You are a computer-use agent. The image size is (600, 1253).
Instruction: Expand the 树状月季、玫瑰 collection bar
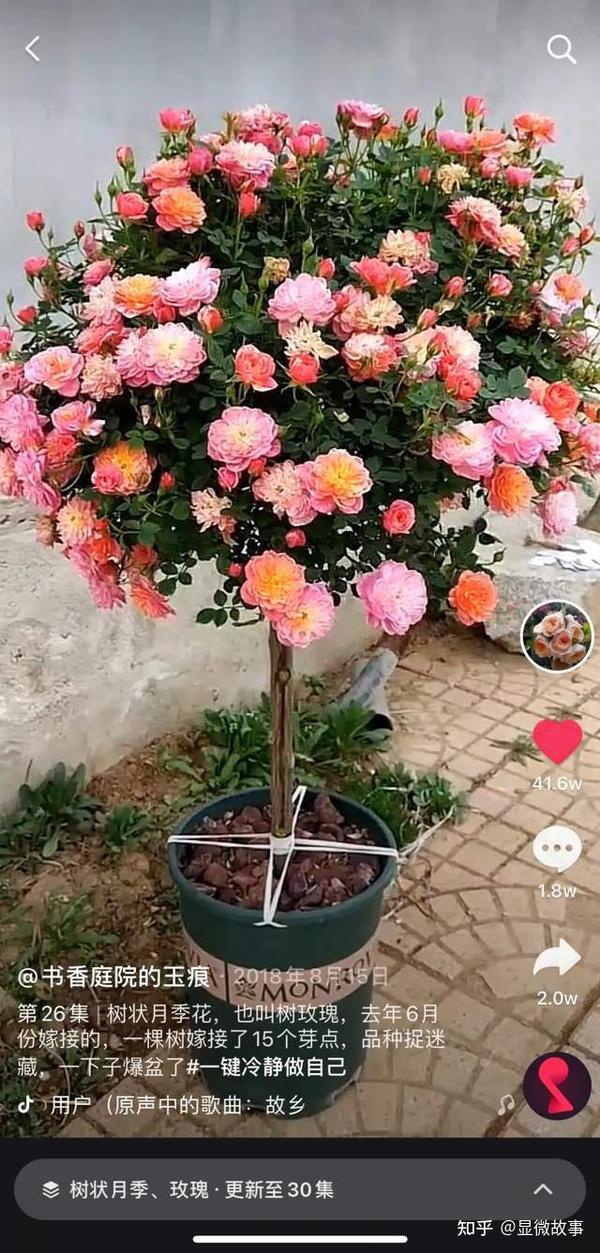(300, 1189)
